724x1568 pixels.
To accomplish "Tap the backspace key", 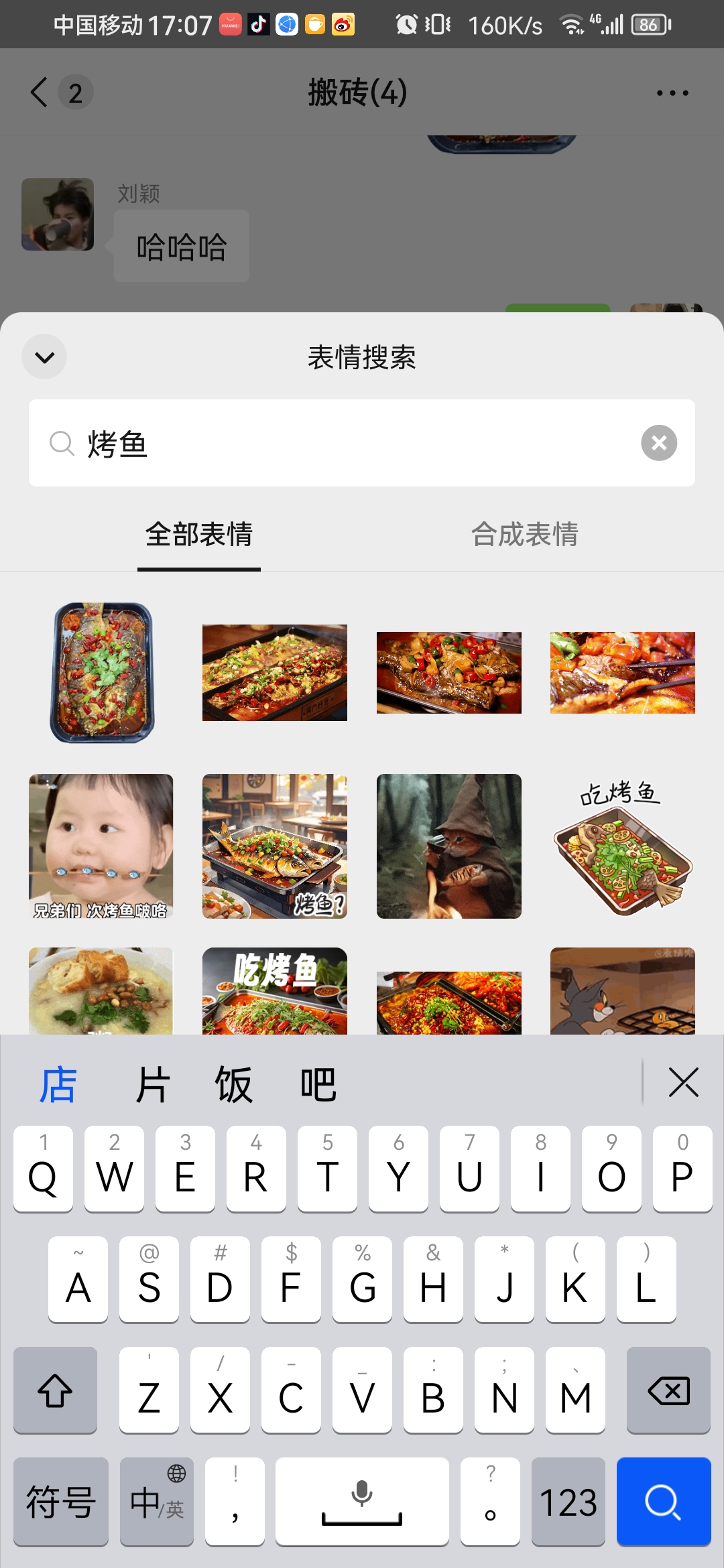I will coord(668,1390).
